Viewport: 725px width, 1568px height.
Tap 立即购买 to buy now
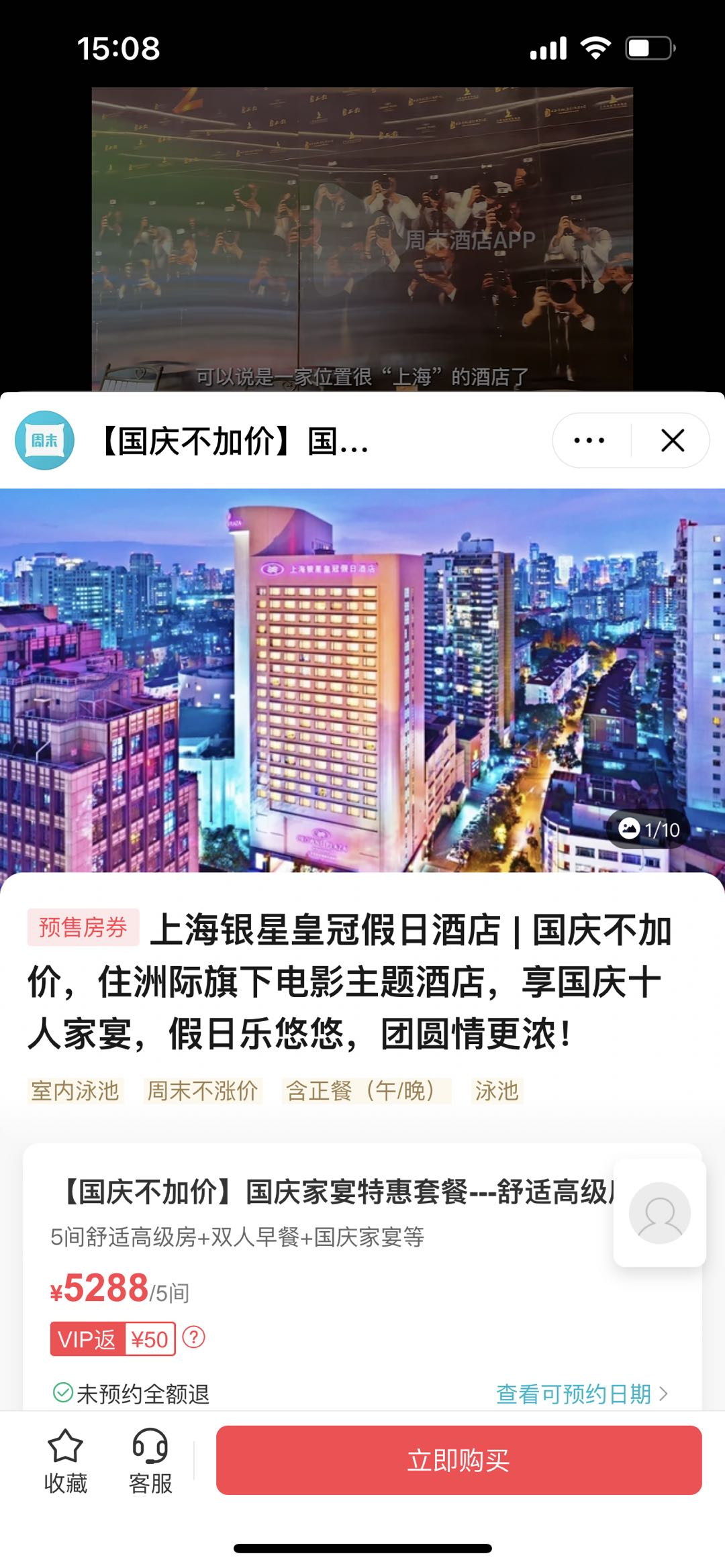(x=458, y=1460)
